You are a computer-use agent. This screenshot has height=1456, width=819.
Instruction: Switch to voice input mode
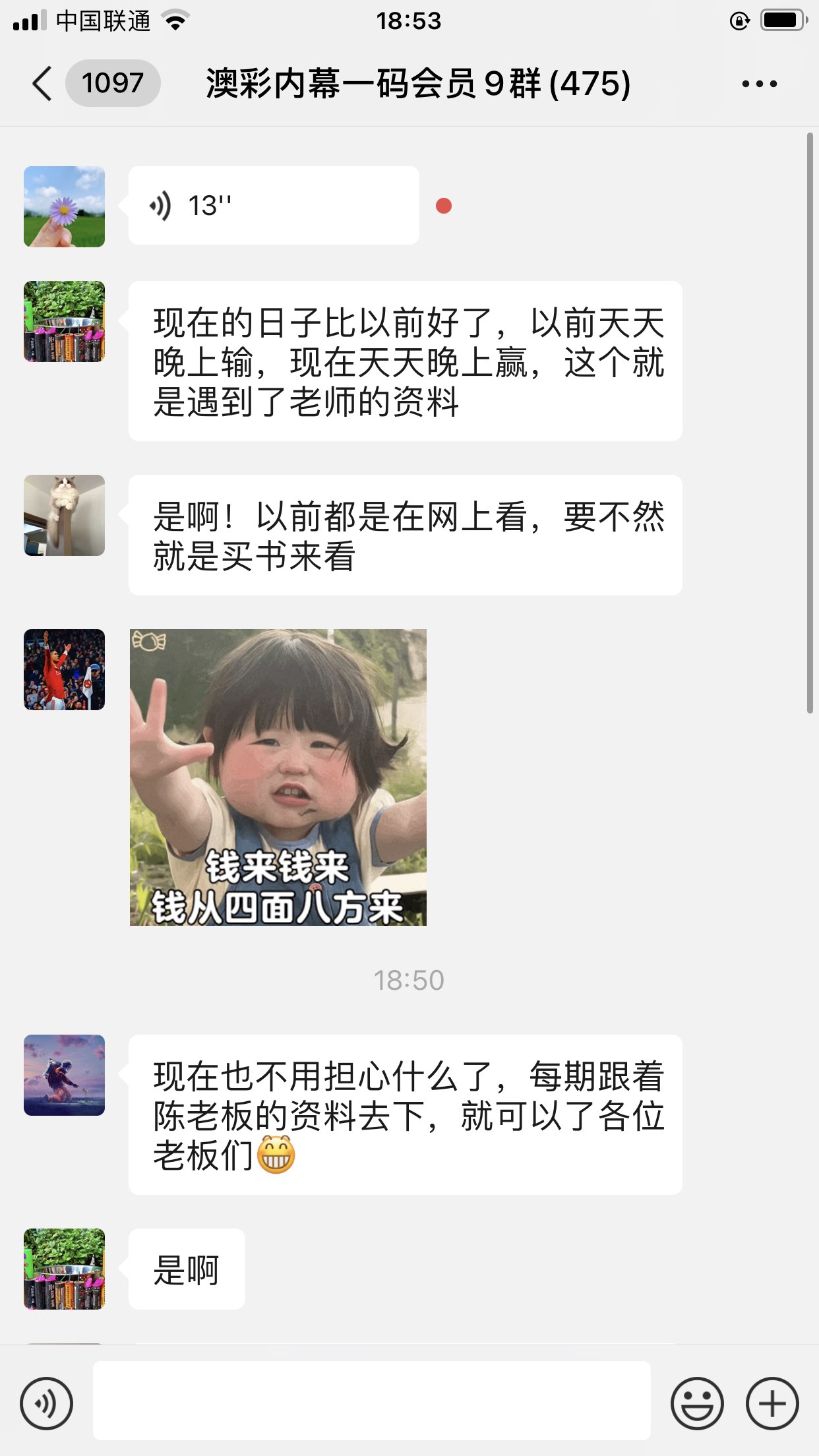pyautogui.click(x=46, y=1403)
